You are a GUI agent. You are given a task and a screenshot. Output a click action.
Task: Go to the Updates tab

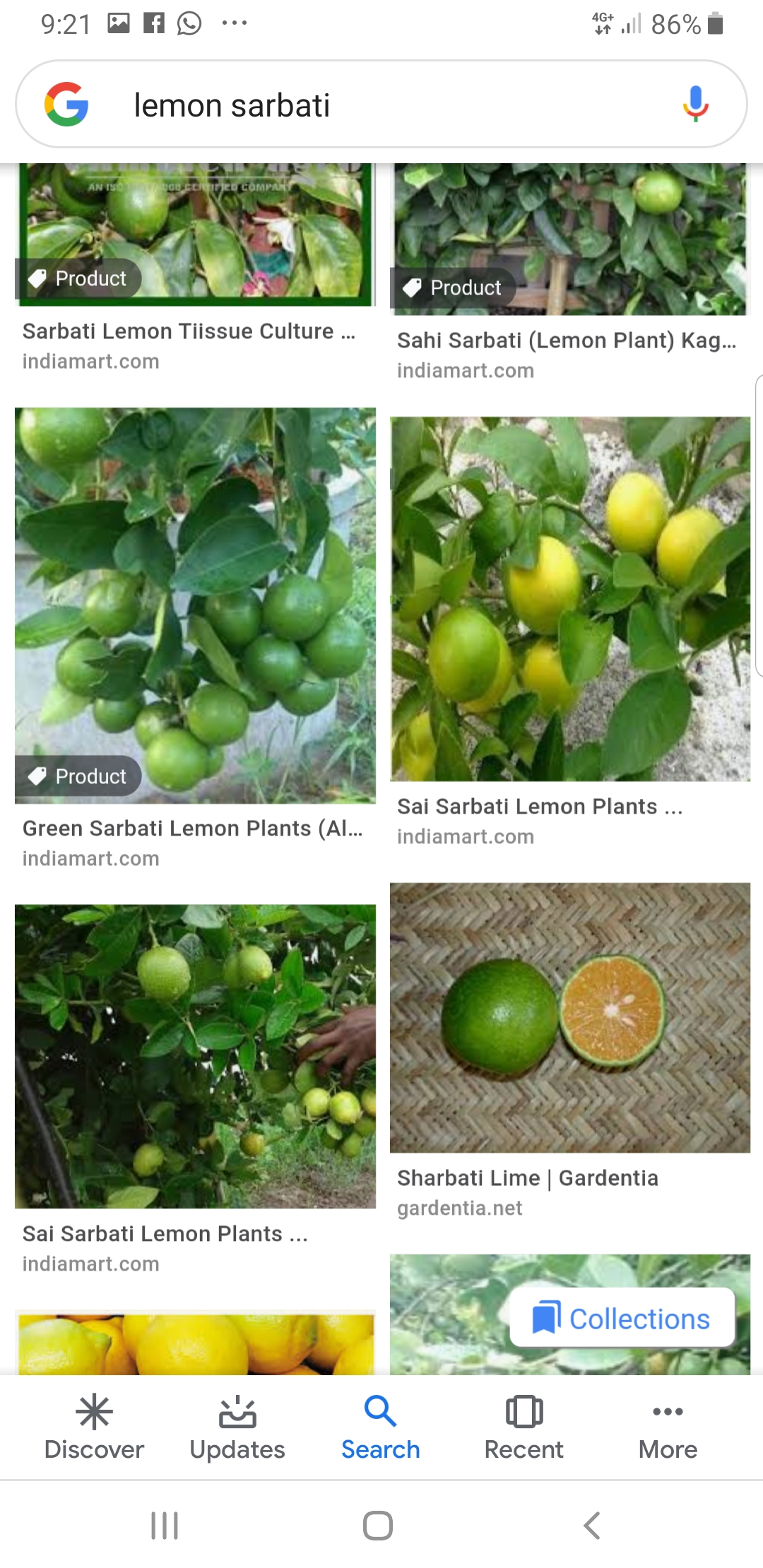237,1427
